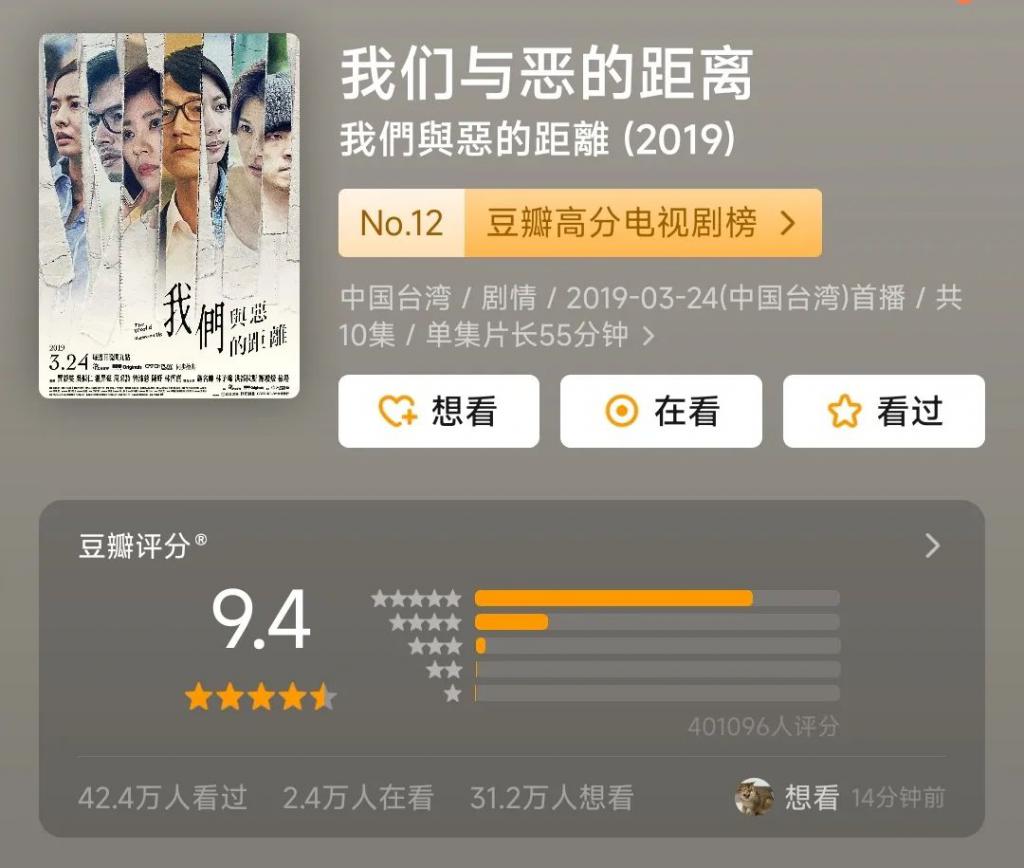Expand the show details info line
Screen dimensions: 1024x868
(648, 335)
